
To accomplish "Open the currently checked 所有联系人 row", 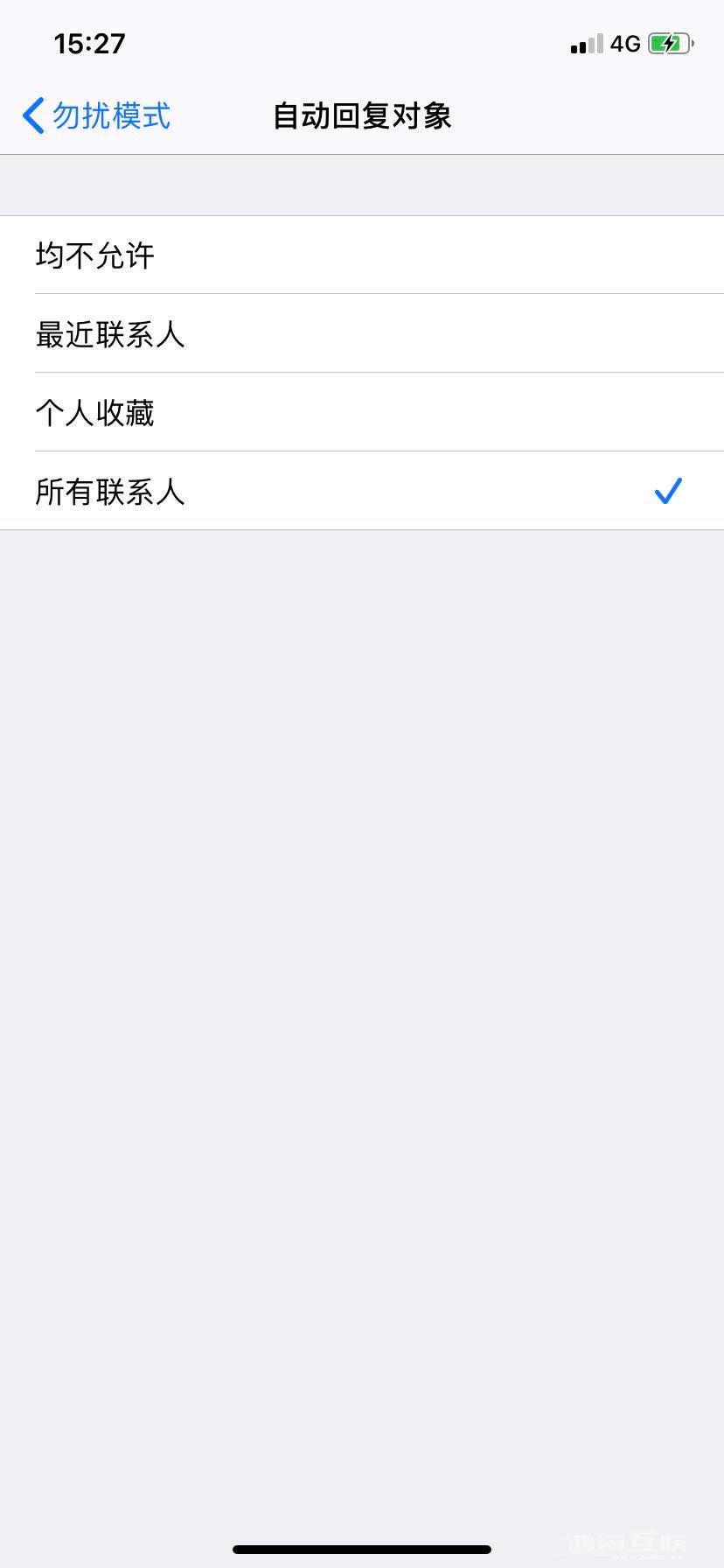I will pyautogui.click(x=362, y=492).
